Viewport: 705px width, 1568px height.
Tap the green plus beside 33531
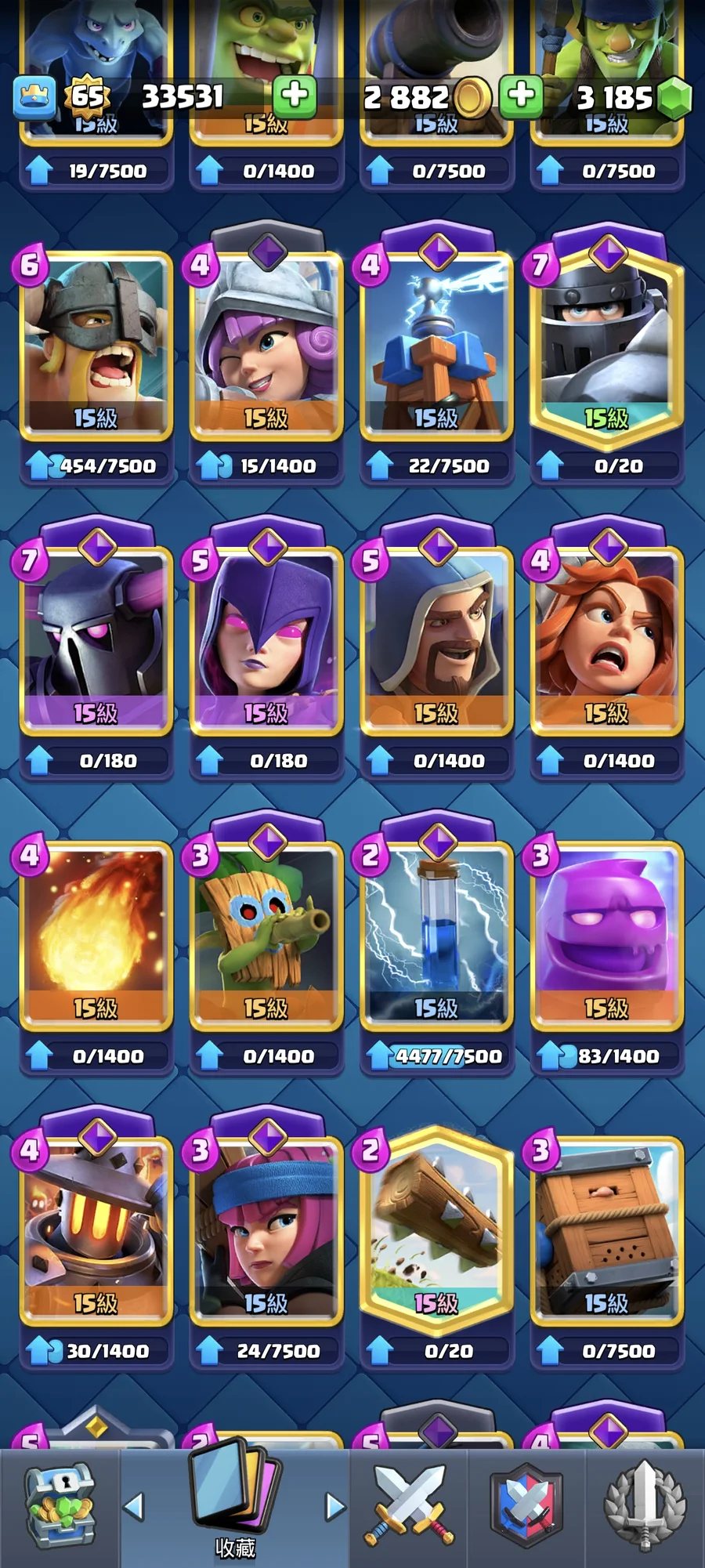(295, 96)
